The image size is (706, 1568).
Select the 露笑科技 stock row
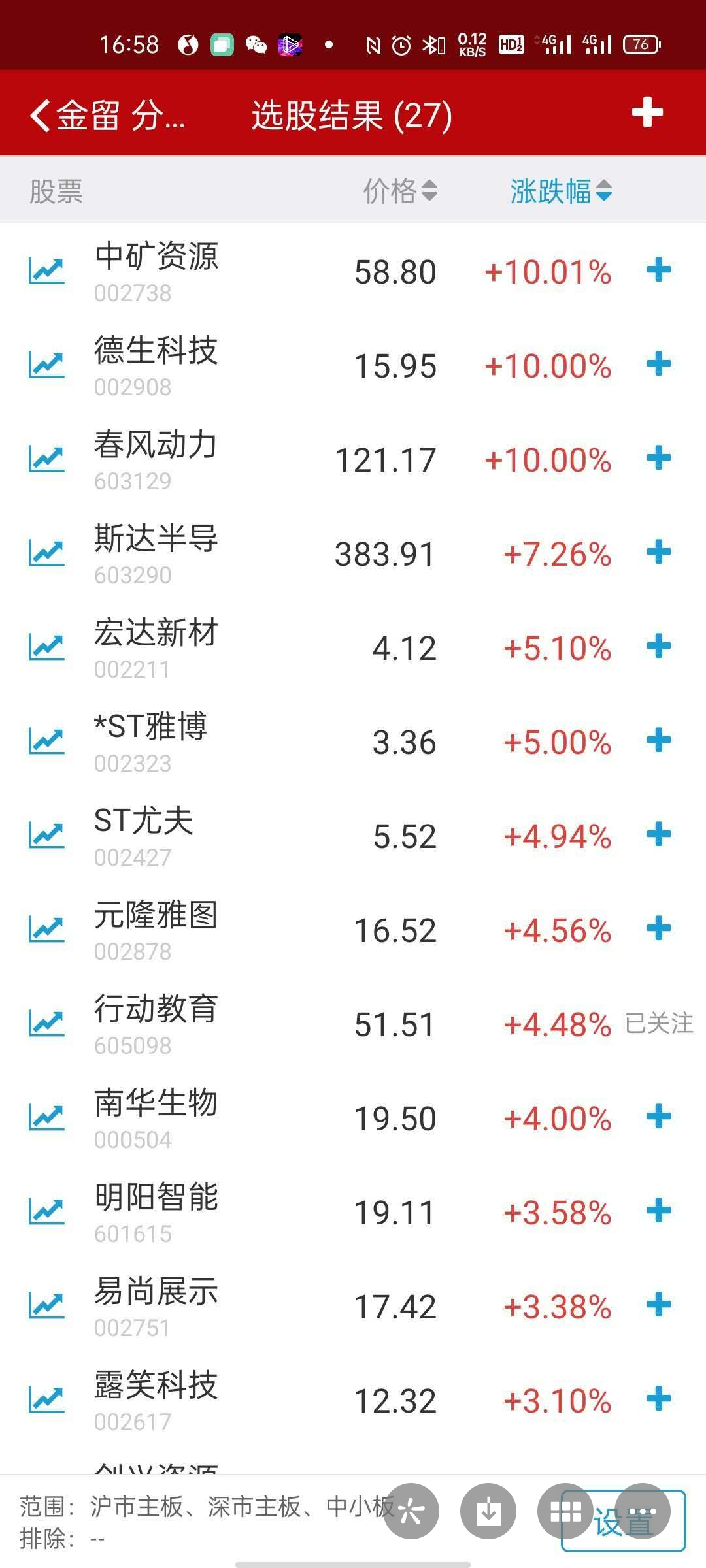click(x=156, y=1399)
